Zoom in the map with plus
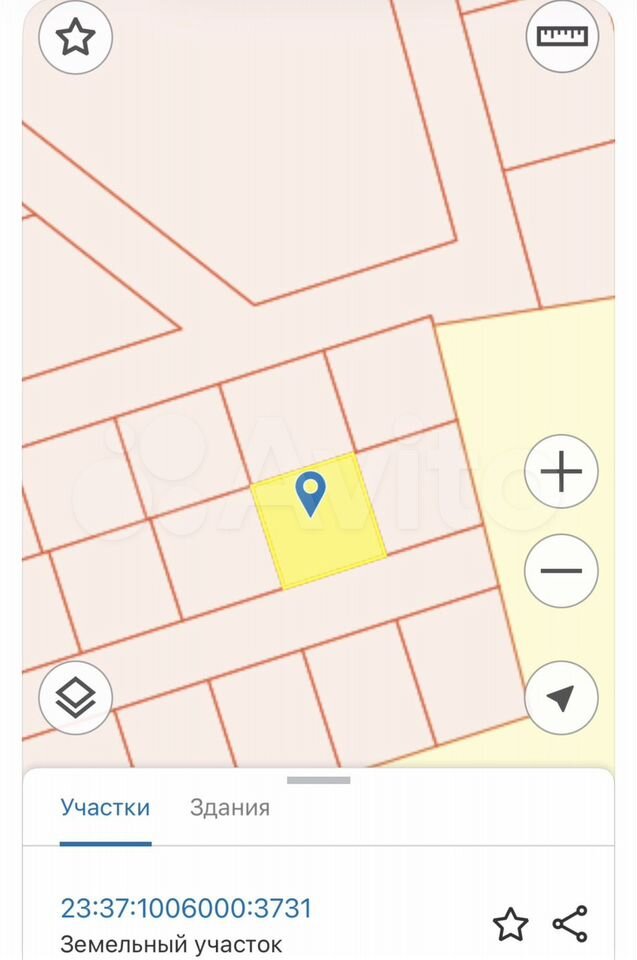This screenshot has height=960, width=637. pos(561,472)
